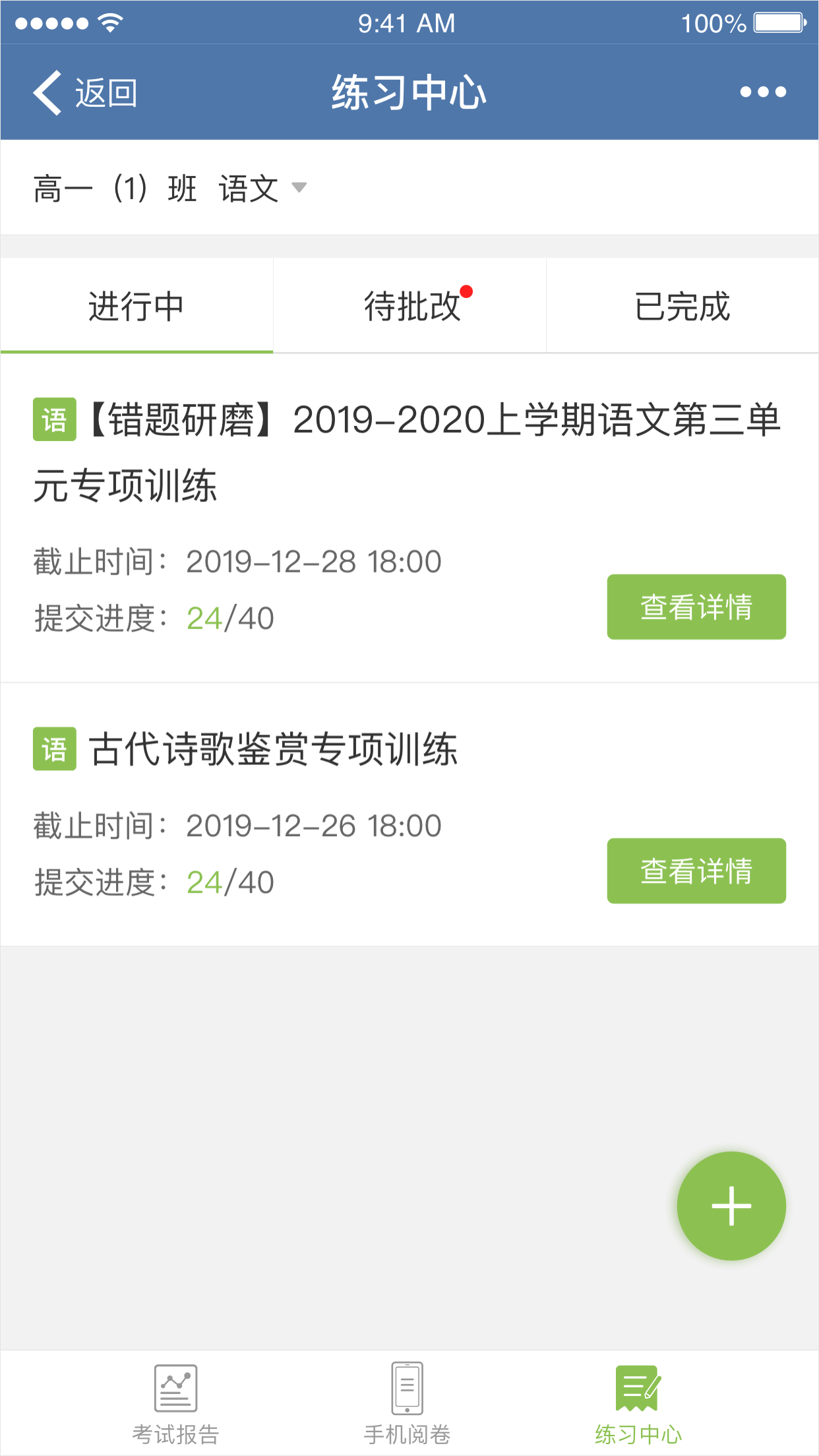Tap the green plus floating button
Screen dimensions: 819x1456
click(x=731, y=1205)
